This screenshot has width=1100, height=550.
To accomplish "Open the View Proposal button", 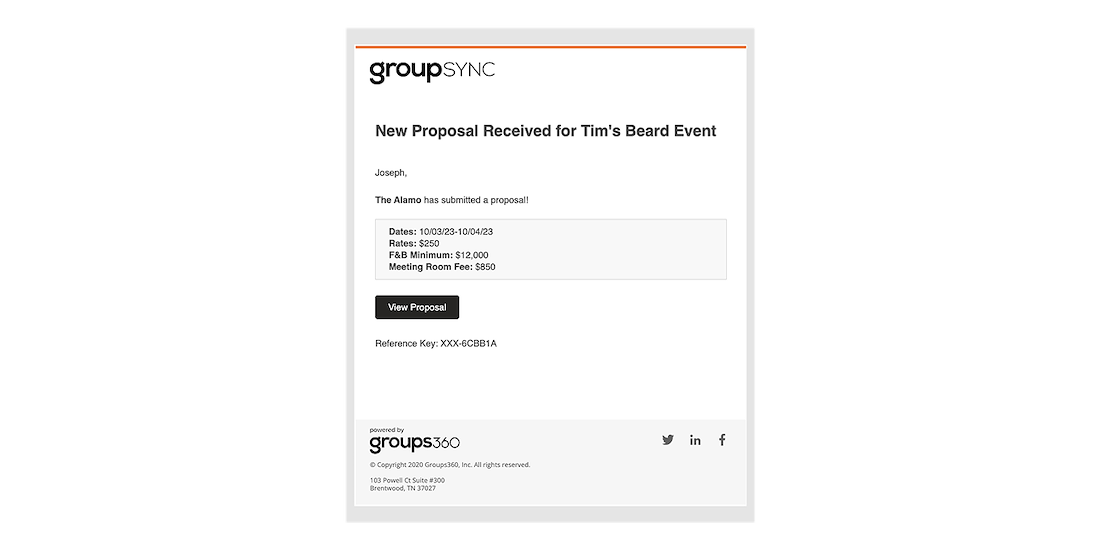I will [x=417, y=307].
